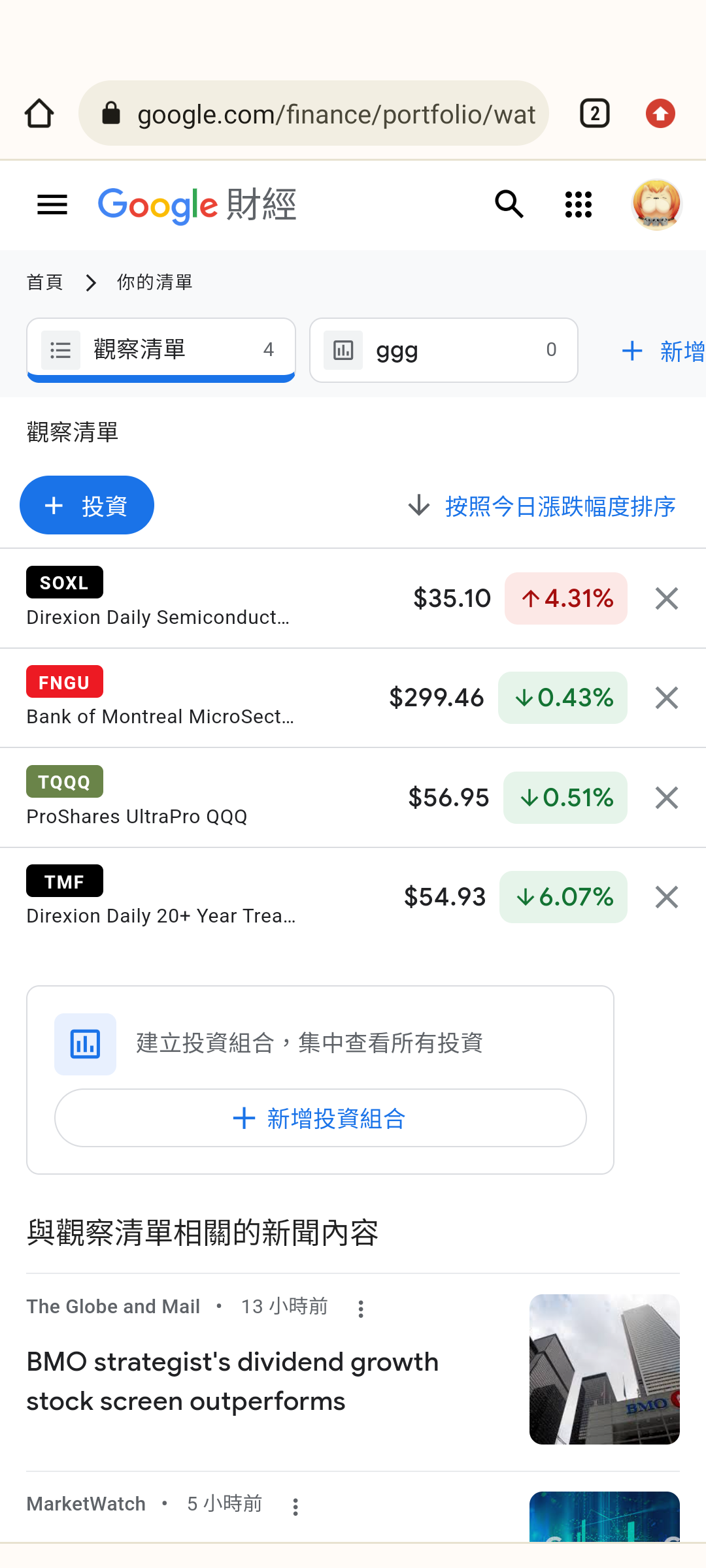The height and width of the screenshot is (1568, 706).
Task: Open the TQQQ ProShares UltraPro row
Action: (196, 798)
